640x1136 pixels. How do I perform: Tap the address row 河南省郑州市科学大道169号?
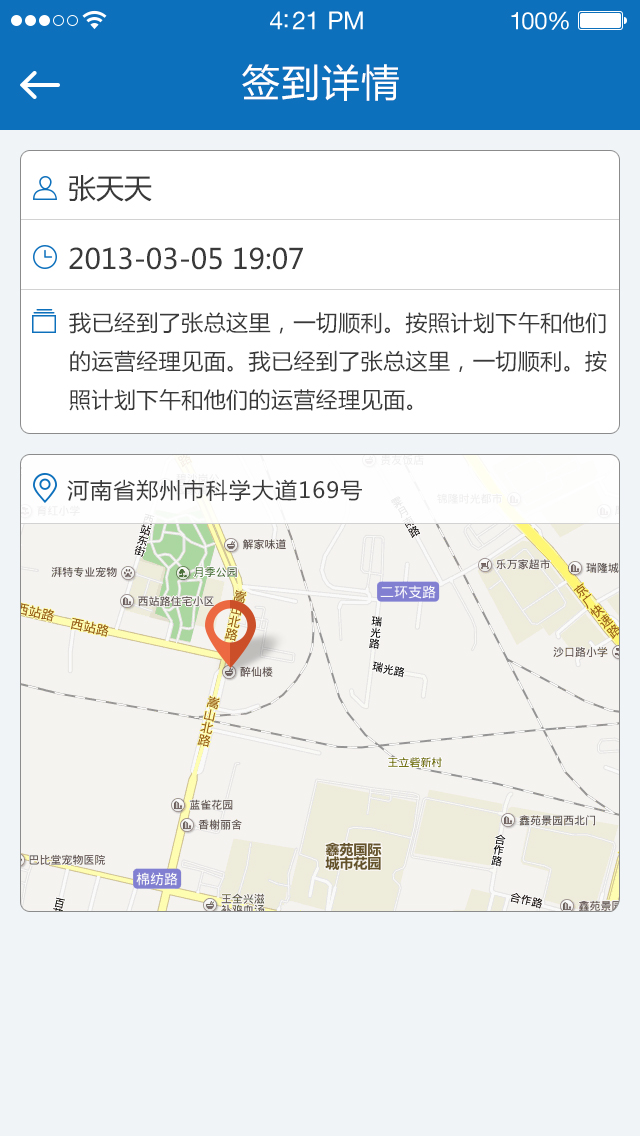[x=320, y=489]
